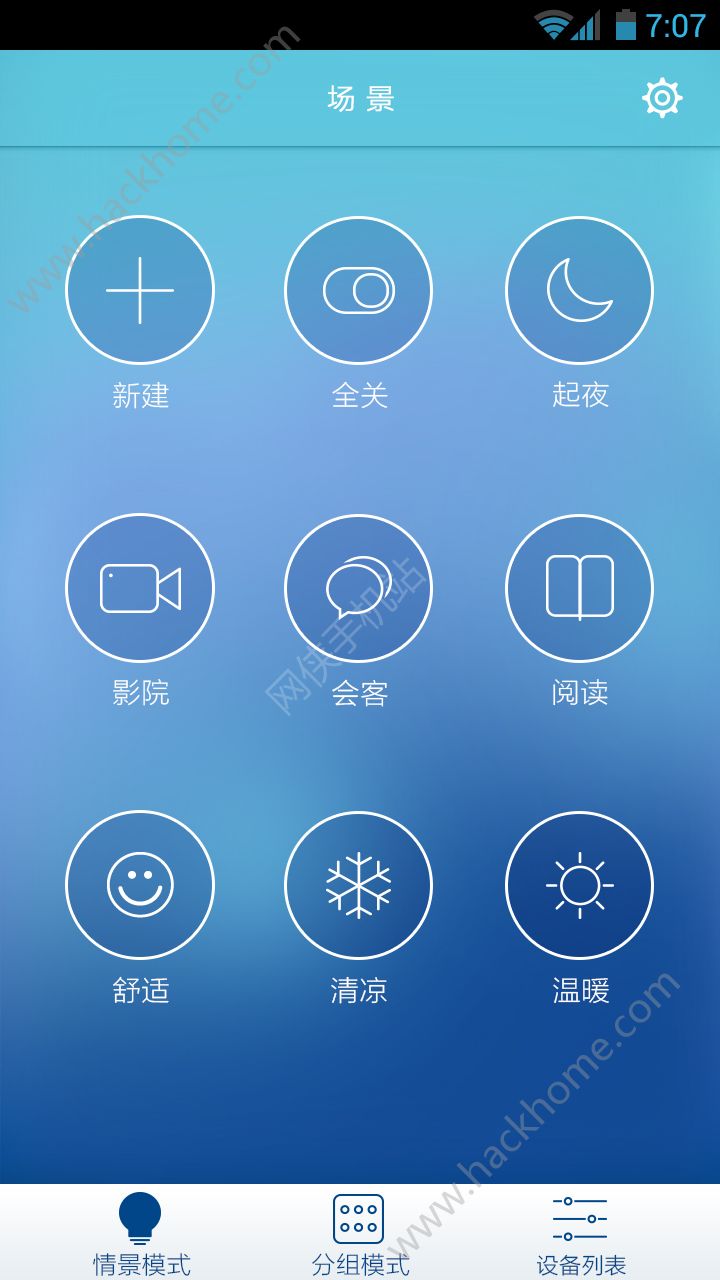Pick the 温暖 warm scene
The width and height of the screenshot is (720, 1280).
point(579,885)
